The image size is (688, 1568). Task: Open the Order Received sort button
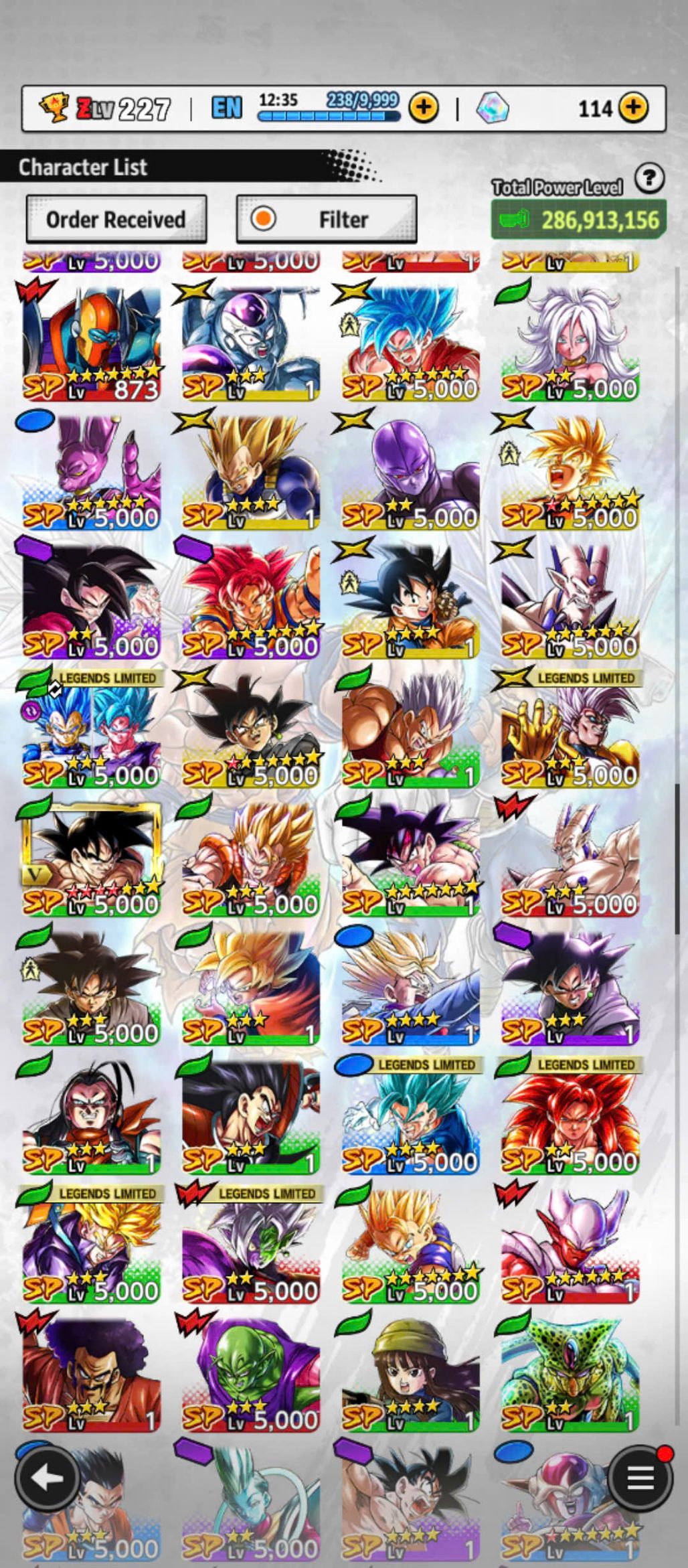pyautogui.click(x=116, y=219)
